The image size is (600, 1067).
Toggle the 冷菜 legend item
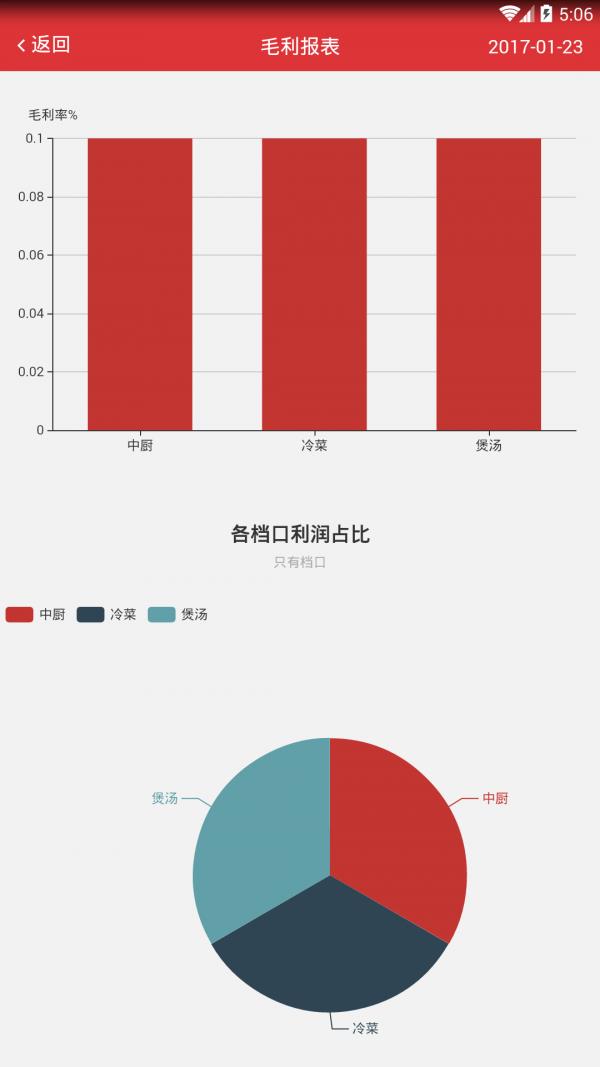[107, 614]
